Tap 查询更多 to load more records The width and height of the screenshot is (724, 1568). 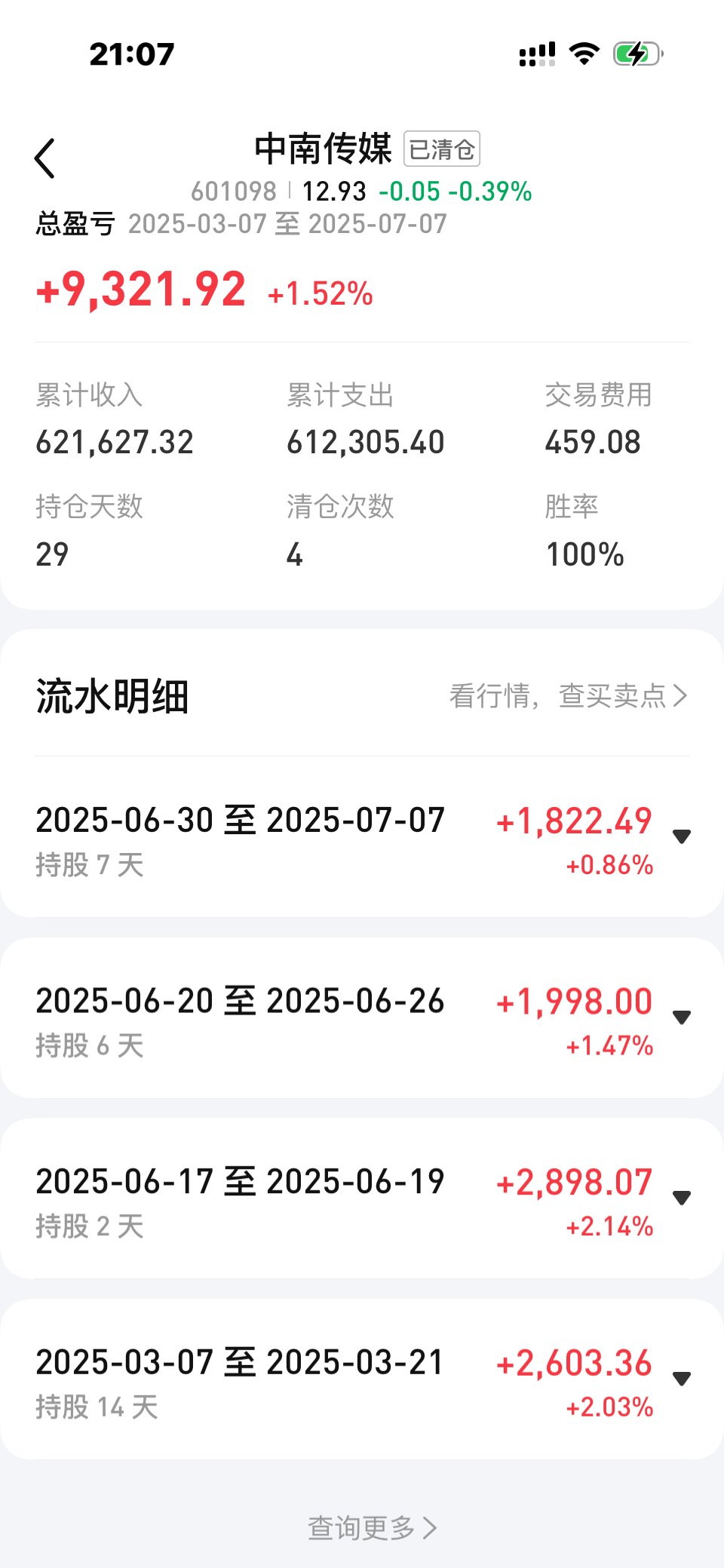click(x=373, y=1528)
